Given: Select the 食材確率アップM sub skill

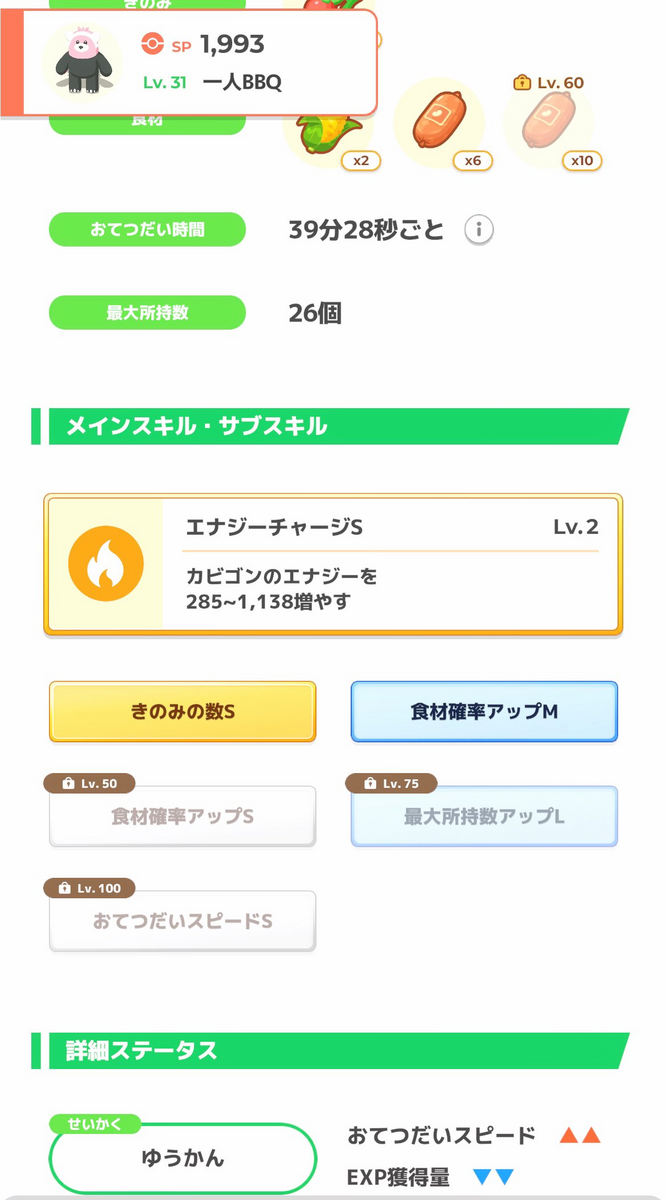Looking at the screenshot, I should click(484, 712).
